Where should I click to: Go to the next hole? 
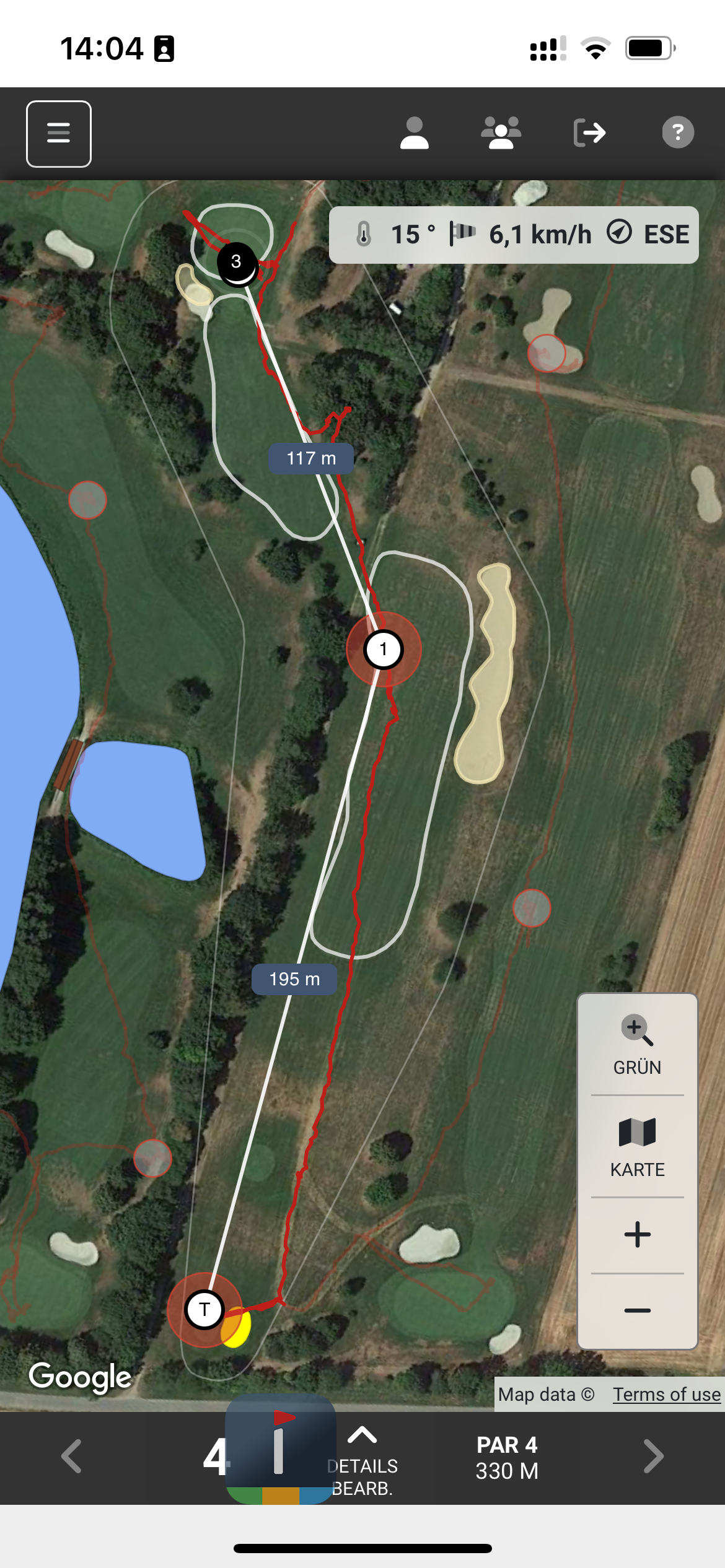(x=653, y=1457)
